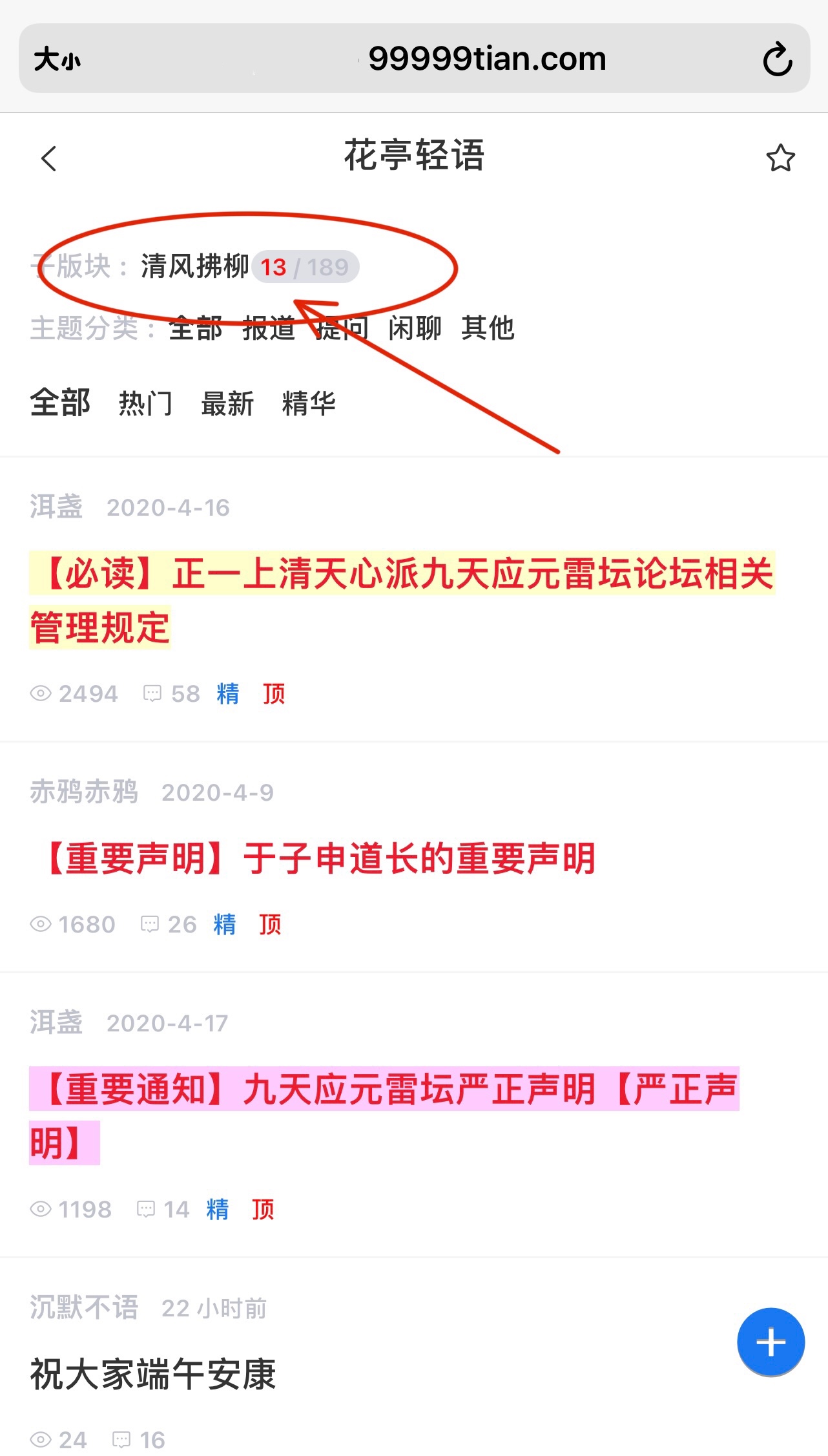The height and width of the screenshot is (1456, 828).
Task: Filter topics by 闲聊
Action: coord(415,328)
